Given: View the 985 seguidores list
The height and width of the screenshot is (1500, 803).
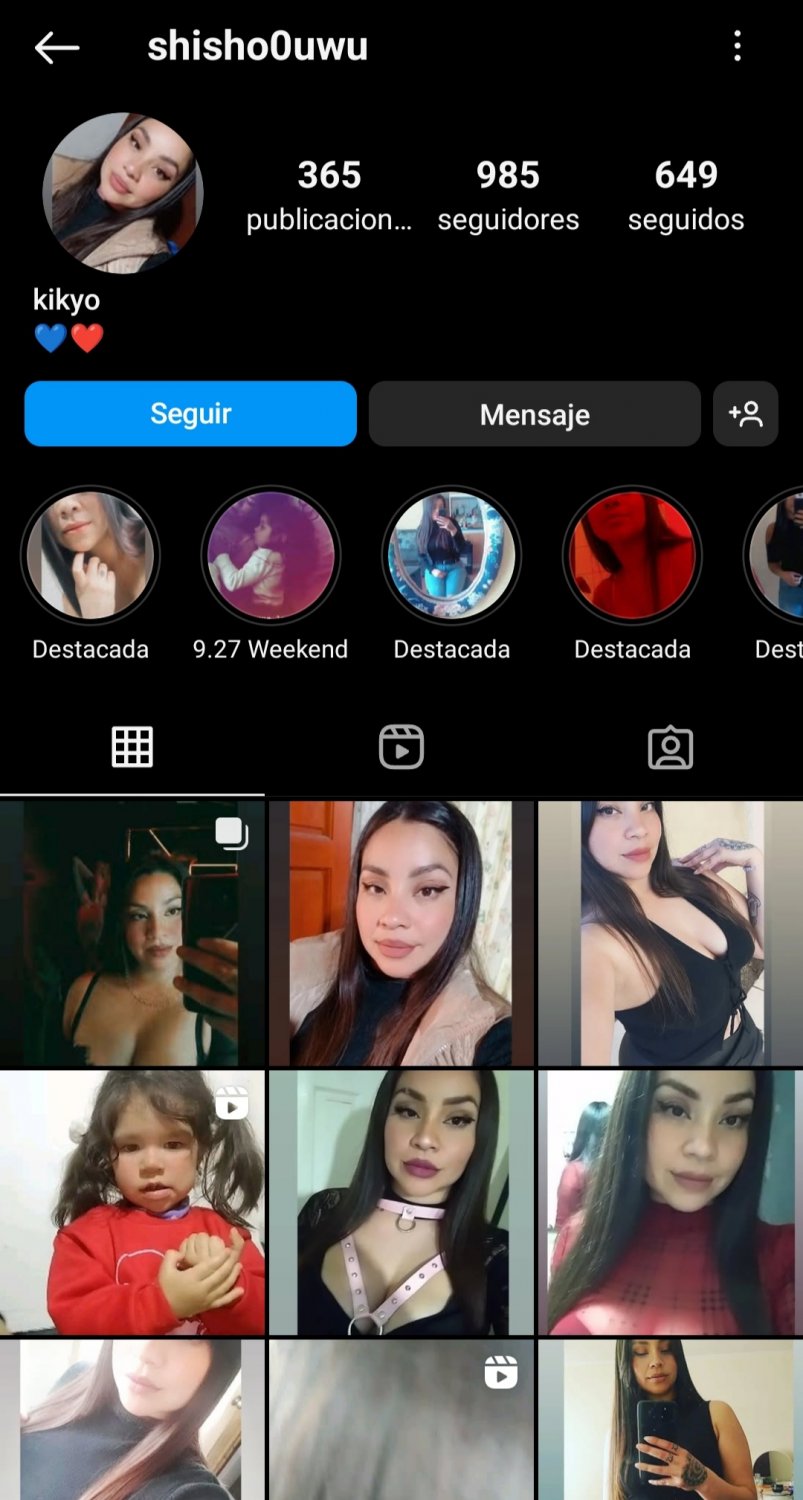Looking at the screenshot, I should [x=508, y=195].
